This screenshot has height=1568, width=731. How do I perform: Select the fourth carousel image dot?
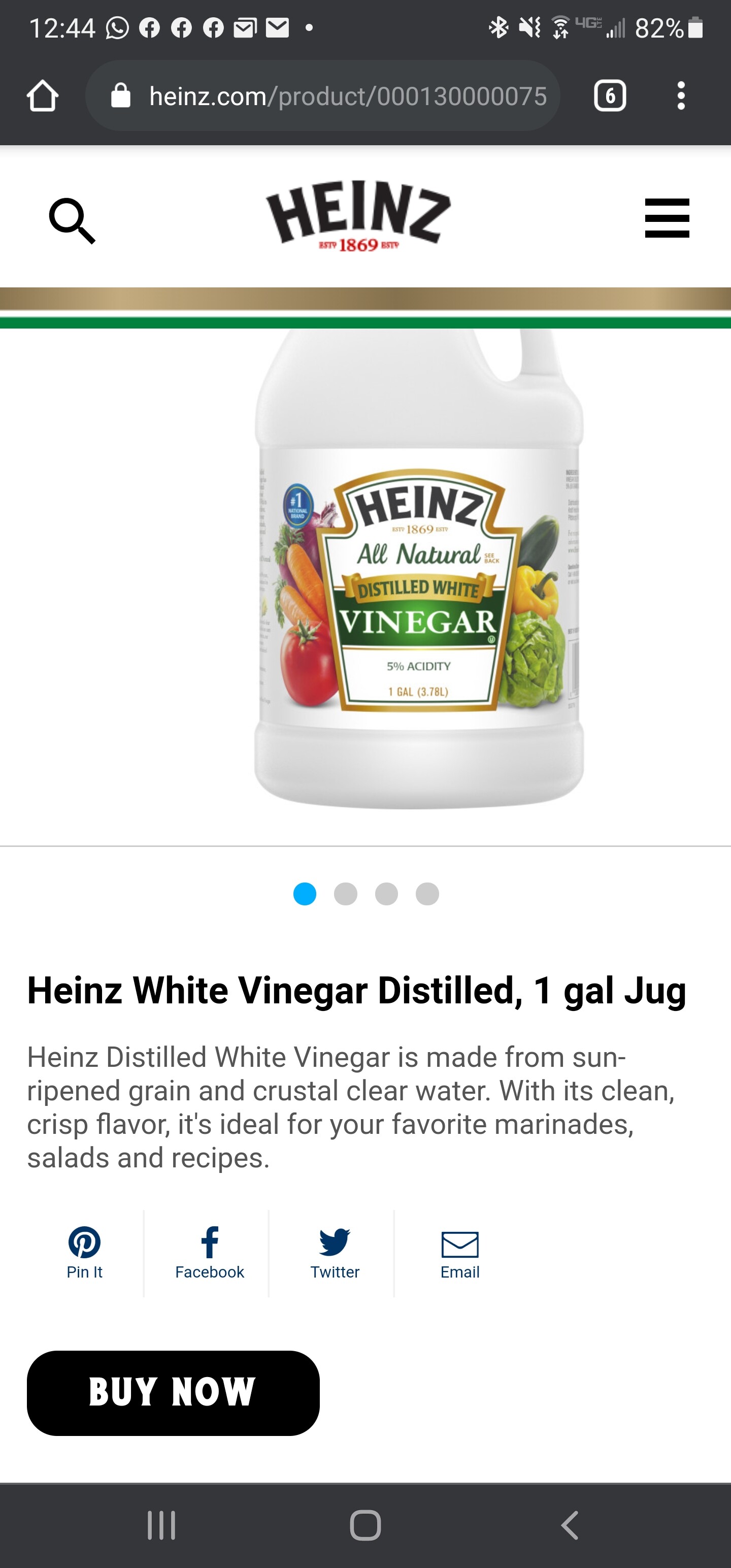(428, 894)
